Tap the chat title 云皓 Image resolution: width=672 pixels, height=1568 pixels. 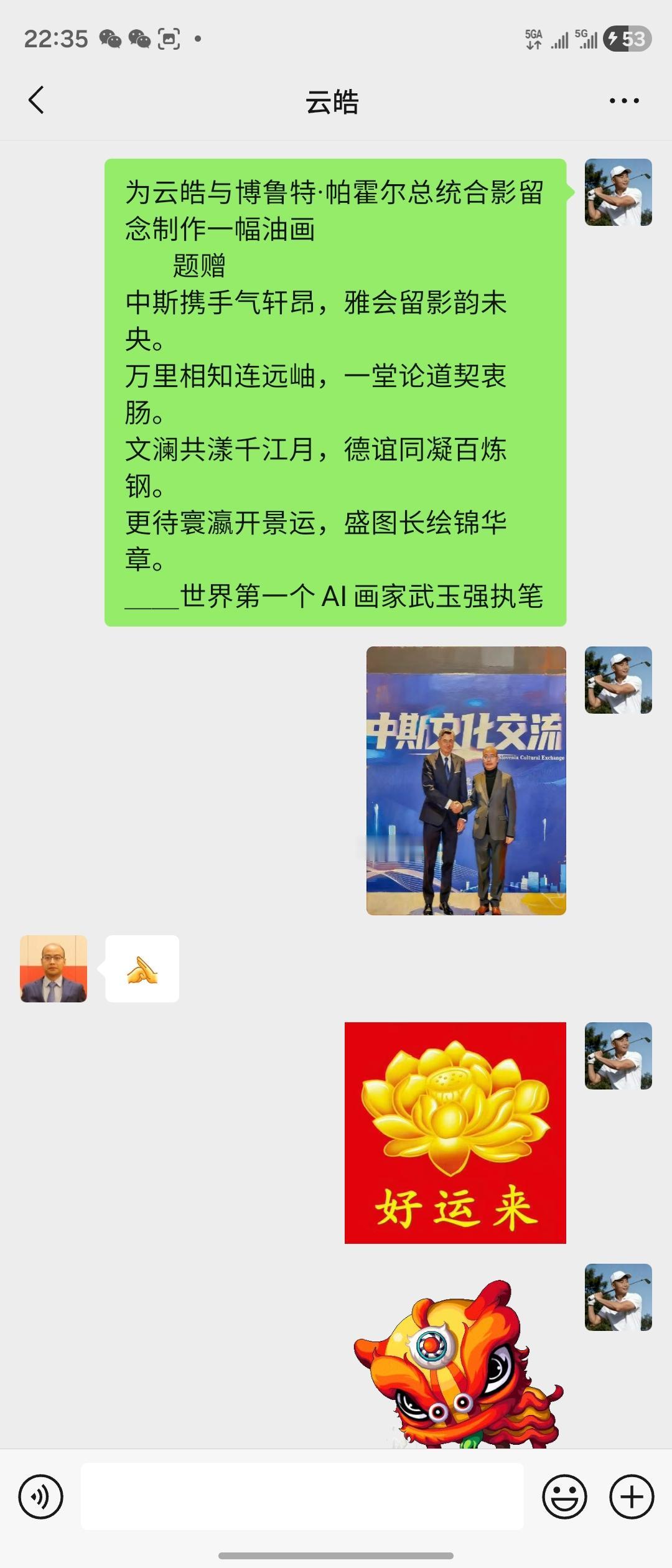coord(332,100)
